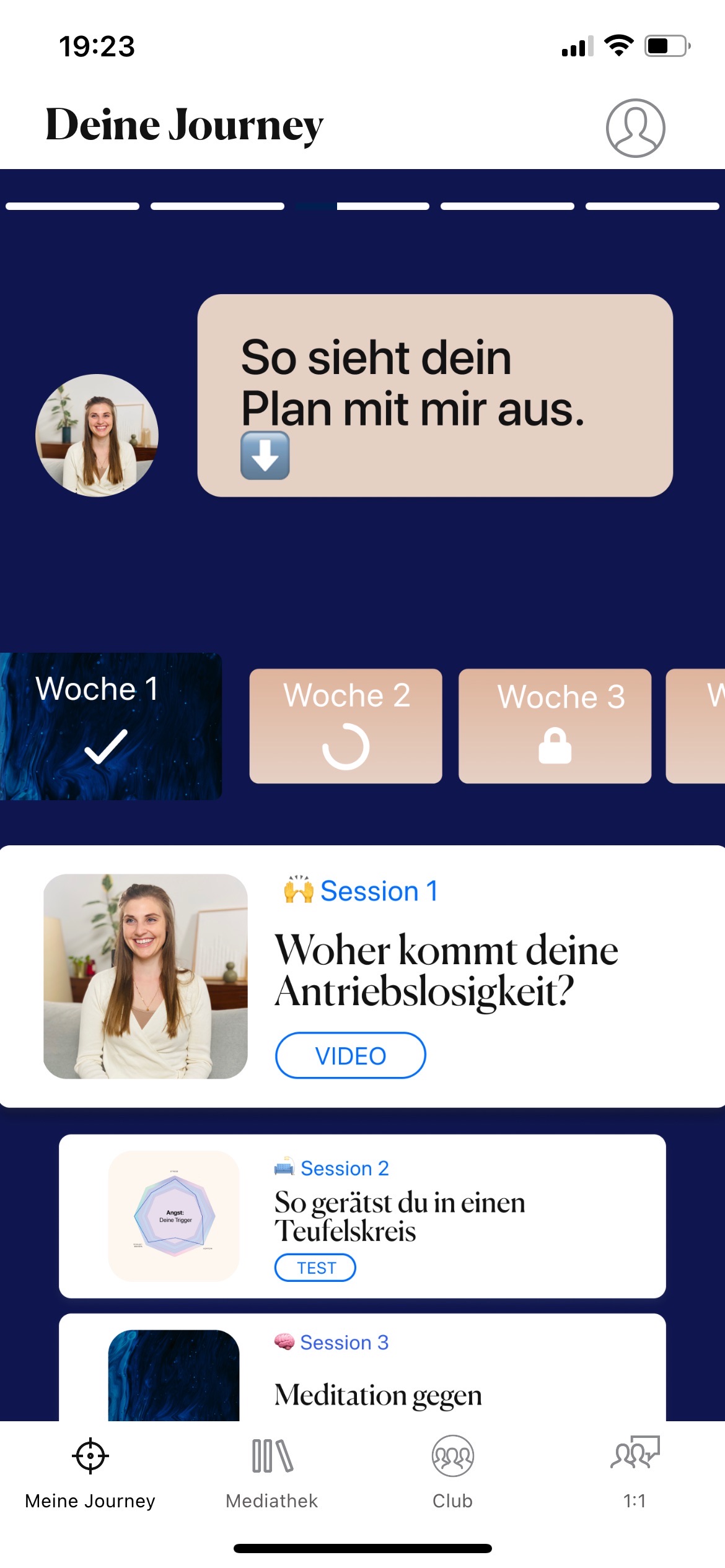The width and height of the screenshot is (725, 1568).
Task: Go to the Club tab
Action: [x=453, y=1473]
